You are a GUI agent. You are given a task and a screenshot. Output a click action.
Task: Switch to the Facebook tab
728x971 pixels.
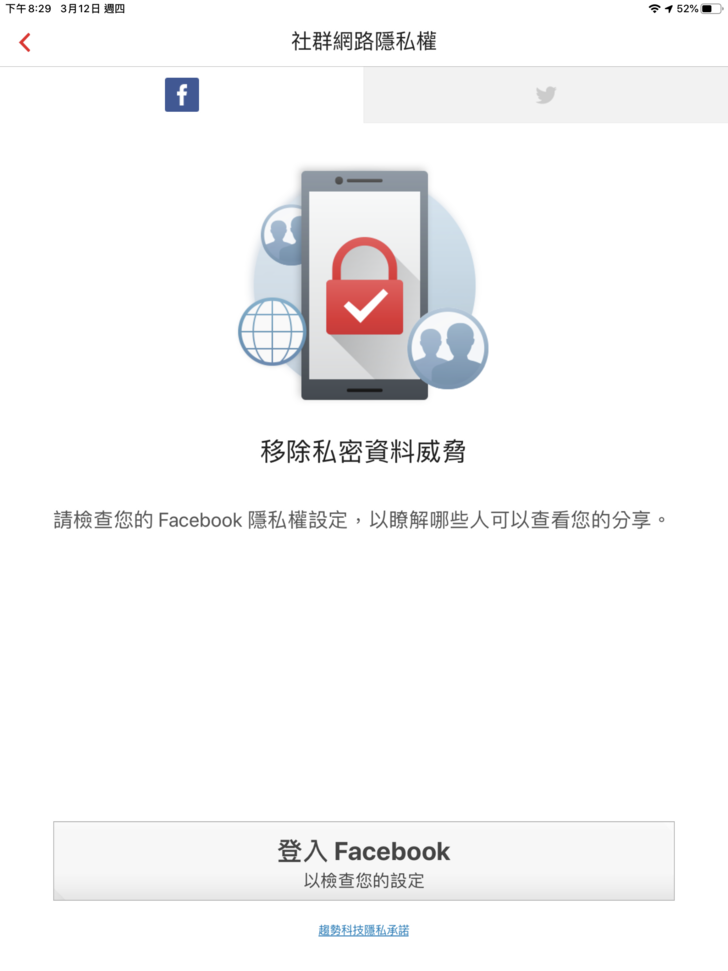pyautogui.click(x=182, y=95)
